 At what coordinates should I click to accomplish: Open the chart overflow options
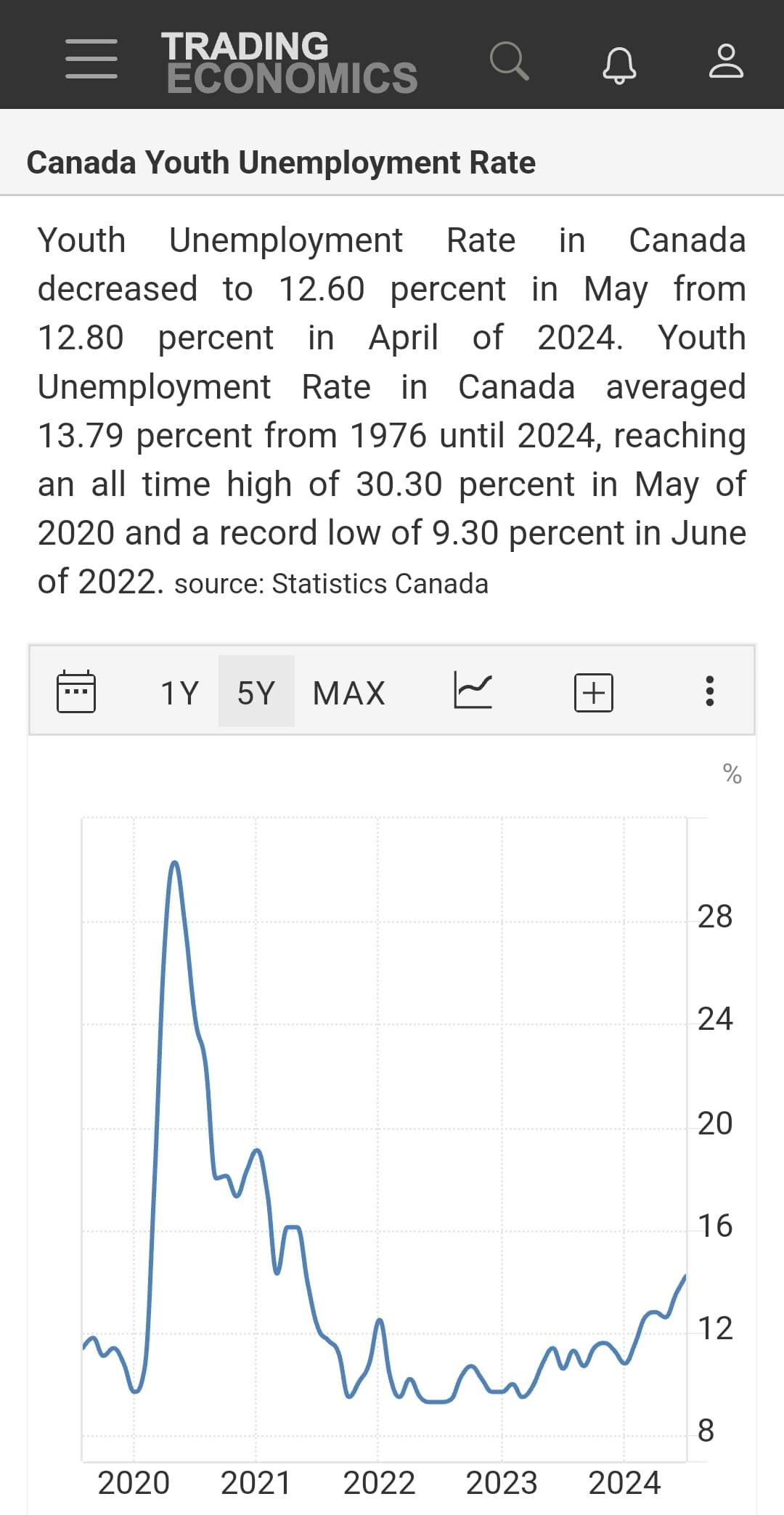[x=710, y=691]
